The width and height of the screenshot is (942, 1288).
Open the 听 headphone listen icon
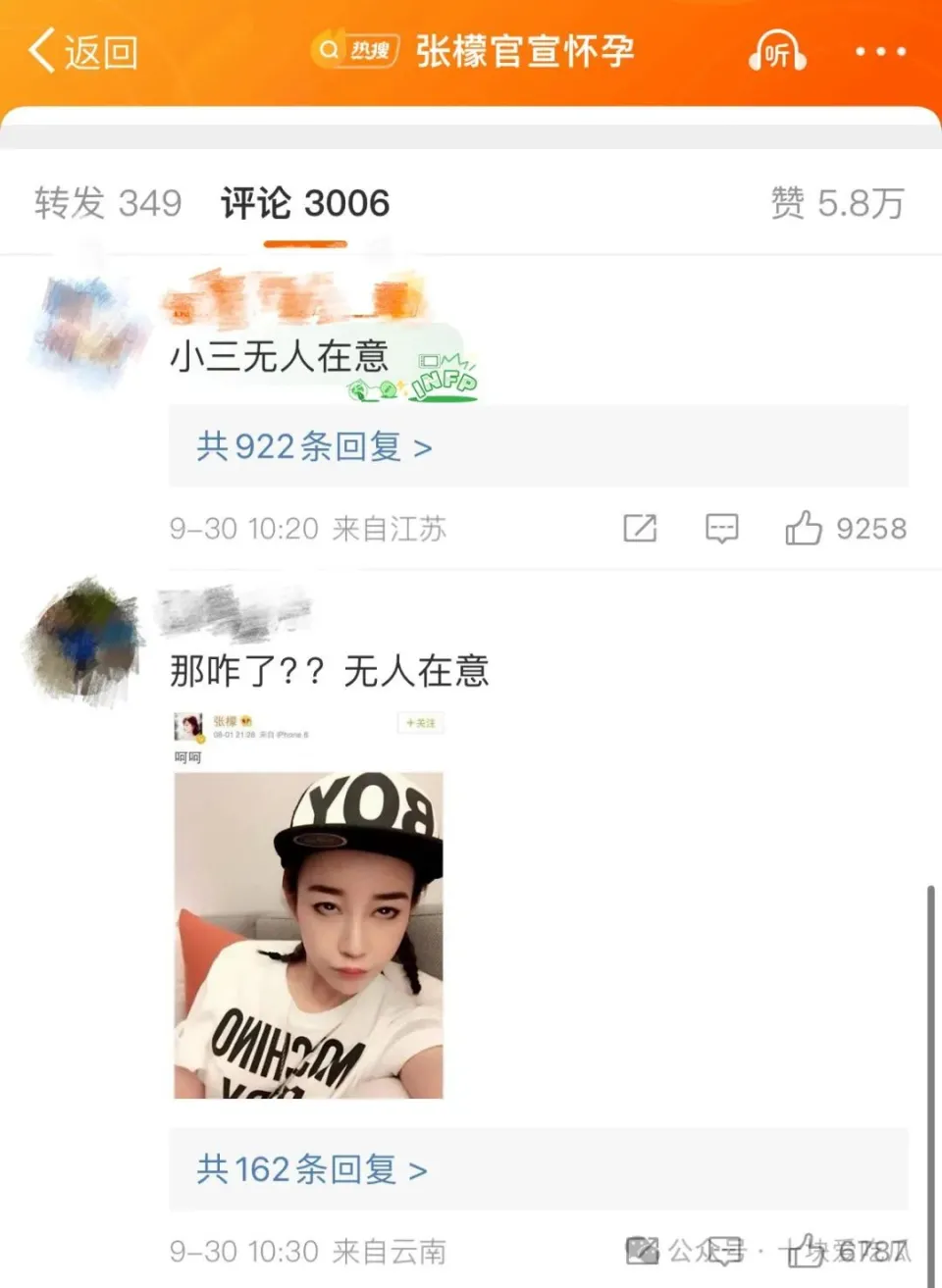pyautogui.click(x=777, y=51)
